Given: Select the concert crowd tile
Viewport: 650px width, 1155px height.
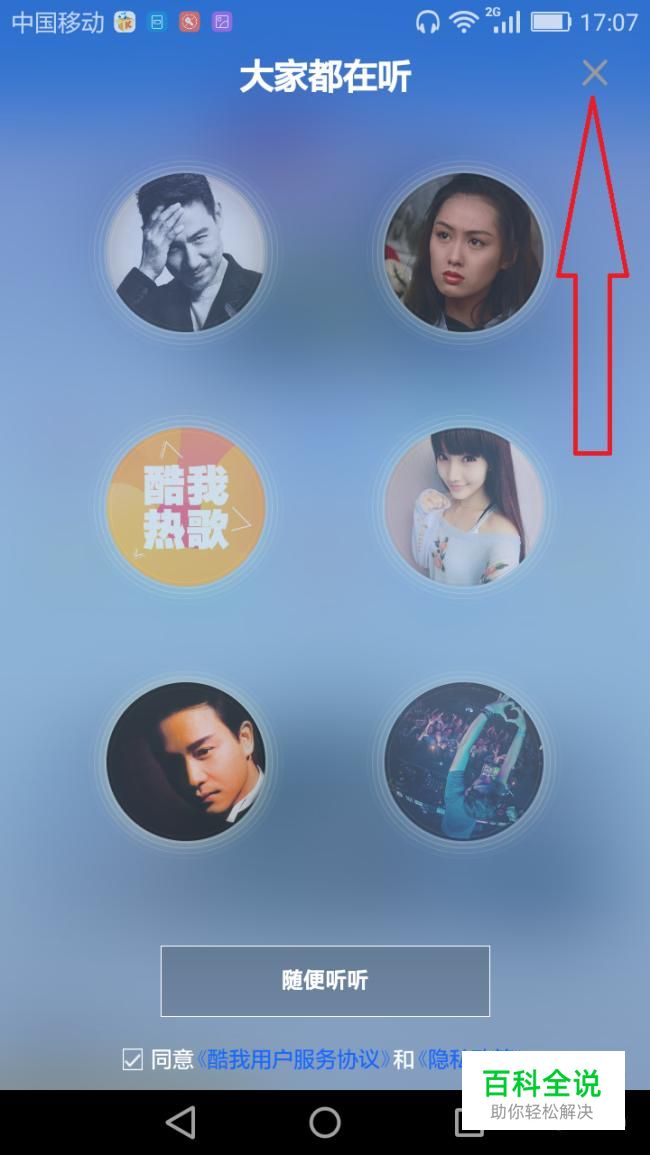Looking at the screenshot, I should tap(464, 761).
